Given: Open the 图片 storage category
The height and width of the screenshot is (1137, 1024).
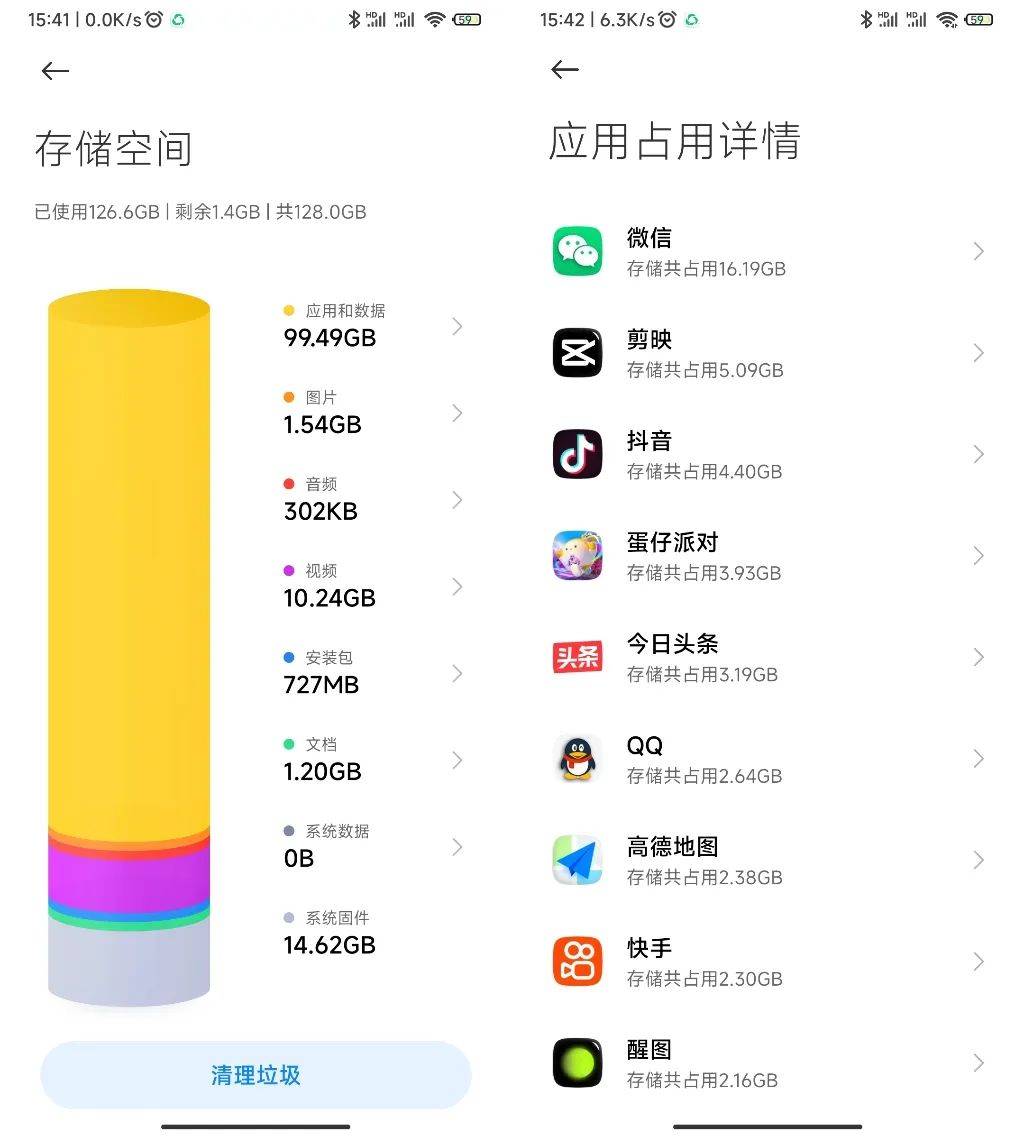Looking at the screenshot, I should click(372, 413).
